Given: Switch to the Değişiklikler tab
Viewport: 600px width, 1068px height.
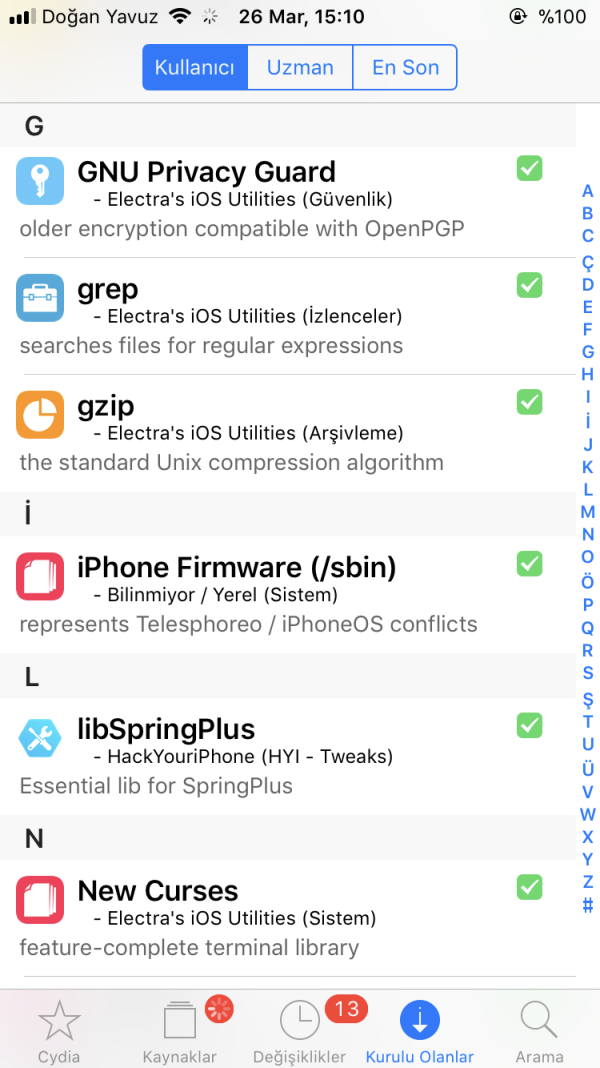Looking at the screenshot, I should tap(300, 1030).
